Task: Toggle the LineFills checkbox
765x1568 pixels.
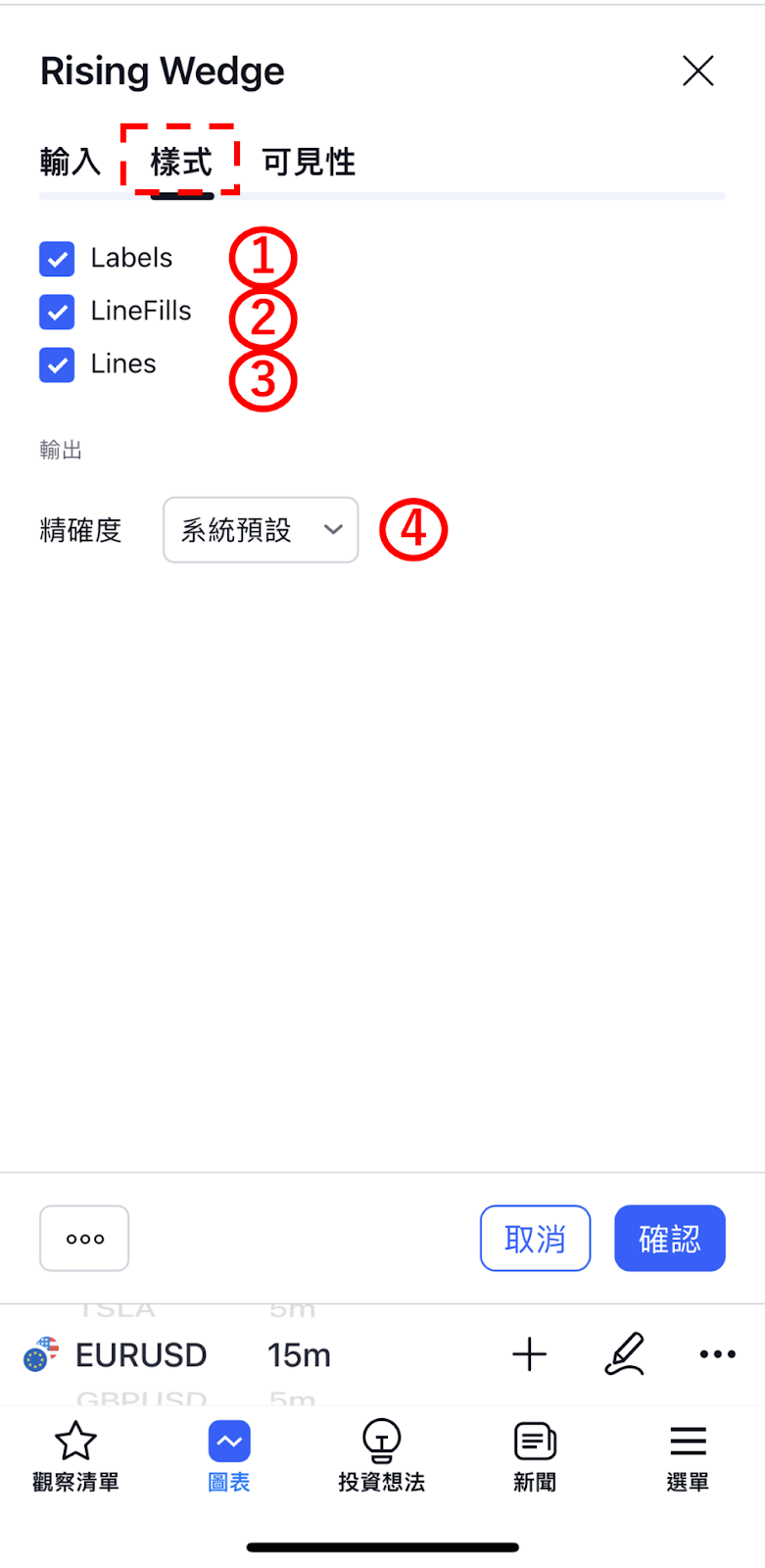Action: [x=57, y=312]
